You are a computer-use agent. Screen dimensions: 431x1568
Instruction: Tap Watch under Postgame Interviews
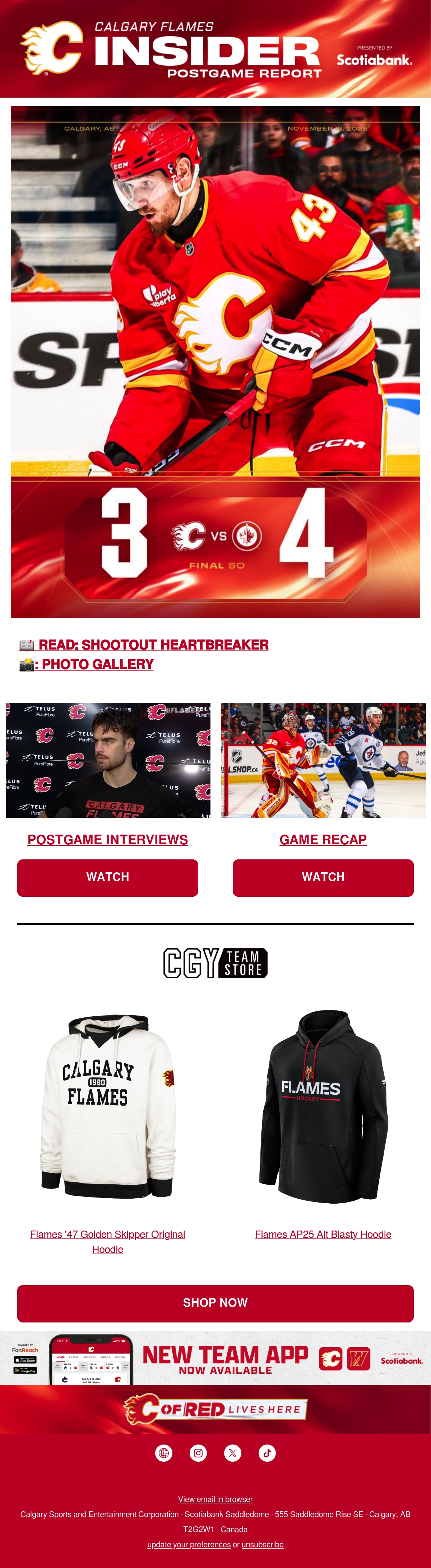pyautogui.click(x=108, y=877)
